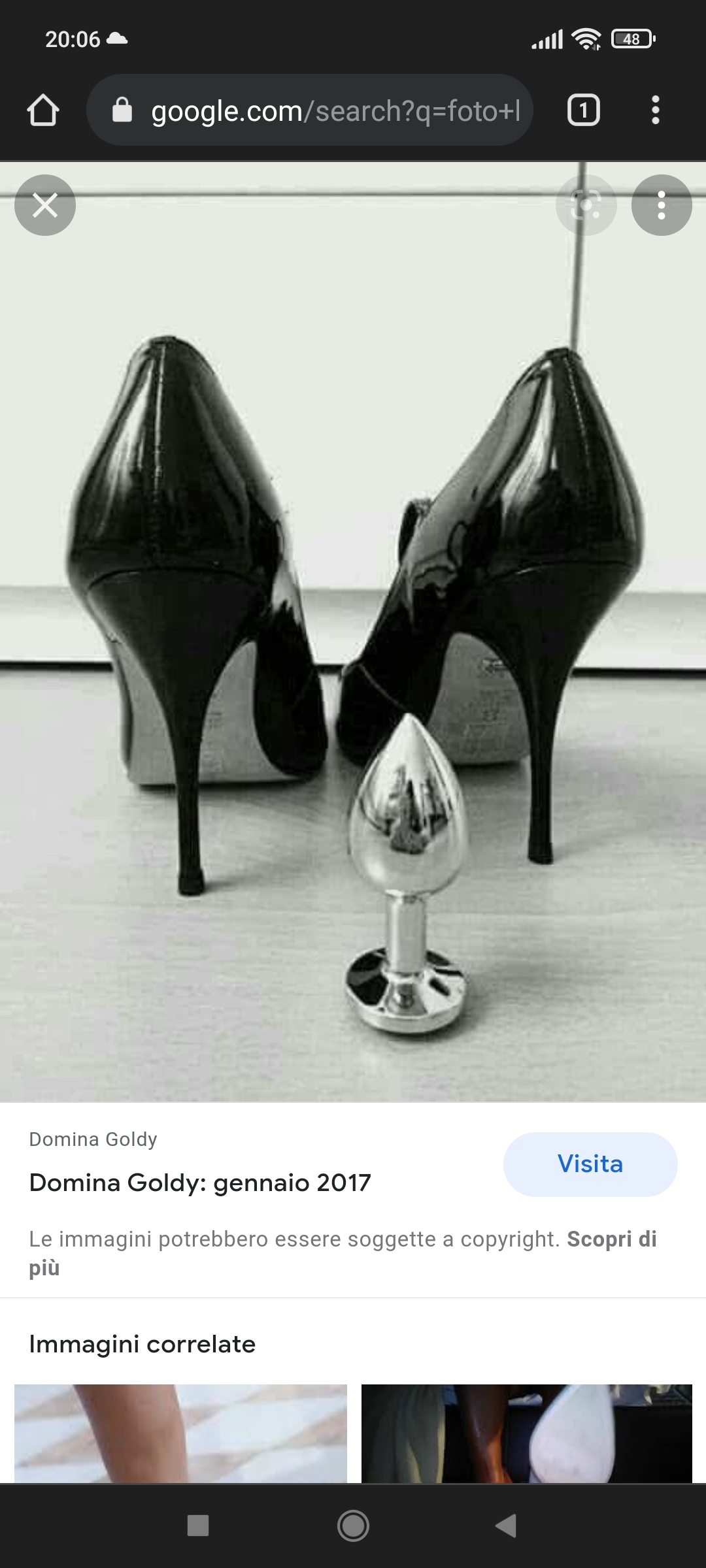
Task: Tap the Visita button
Action: (590, 1164)
